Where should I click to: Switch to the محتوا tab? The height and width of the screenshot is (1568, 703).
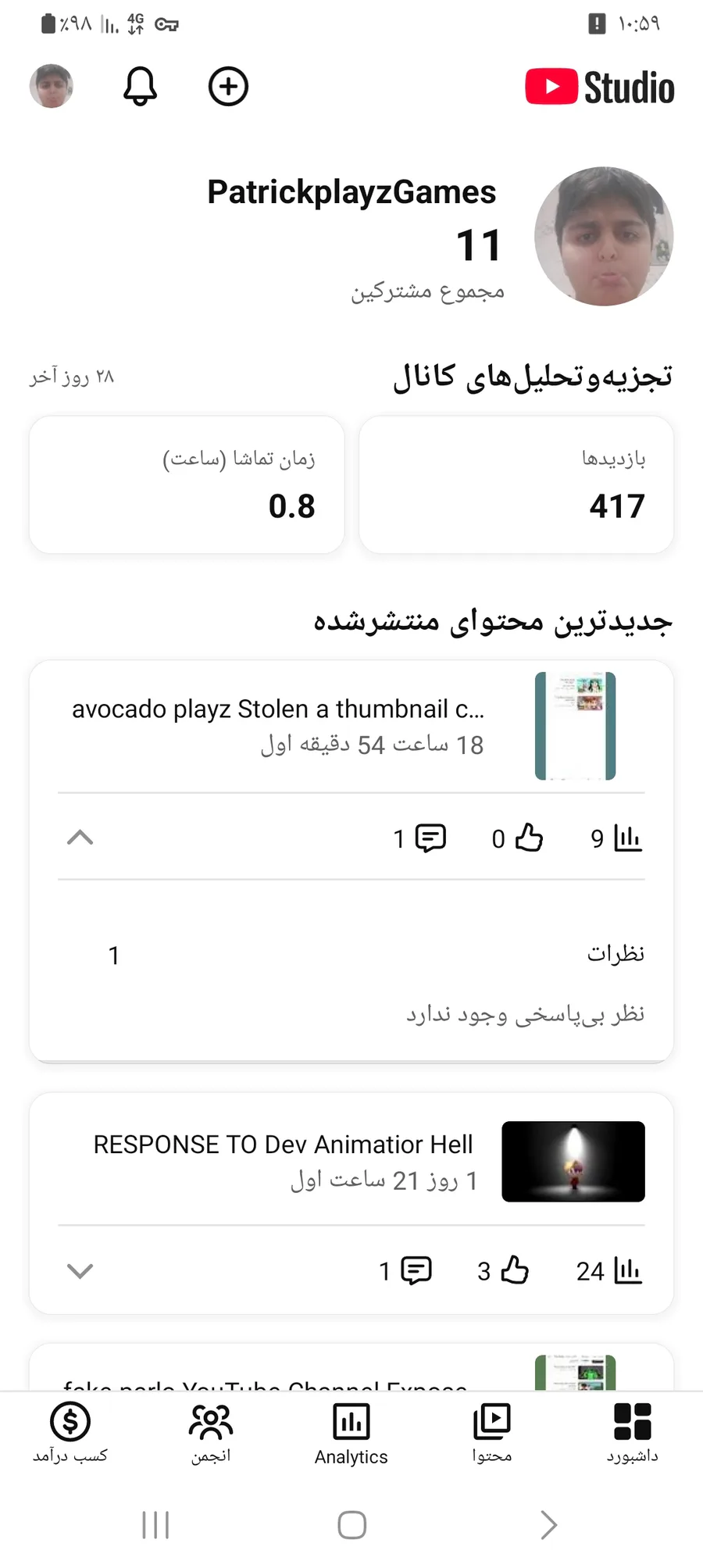[492, 1433]
